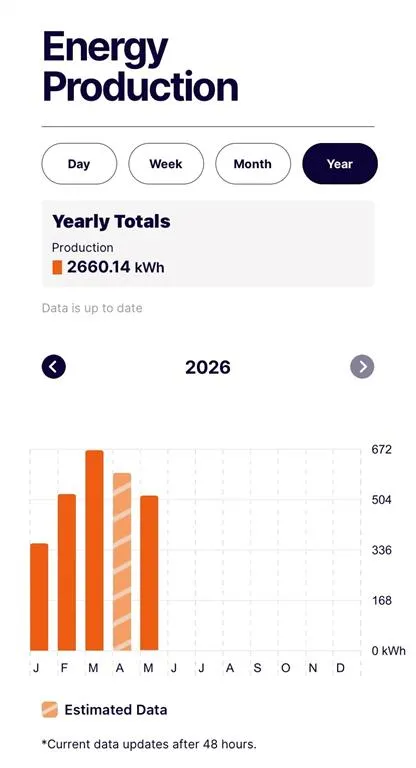Show the Month view
This screenshot has width=416, height=768.
point(253,164)
